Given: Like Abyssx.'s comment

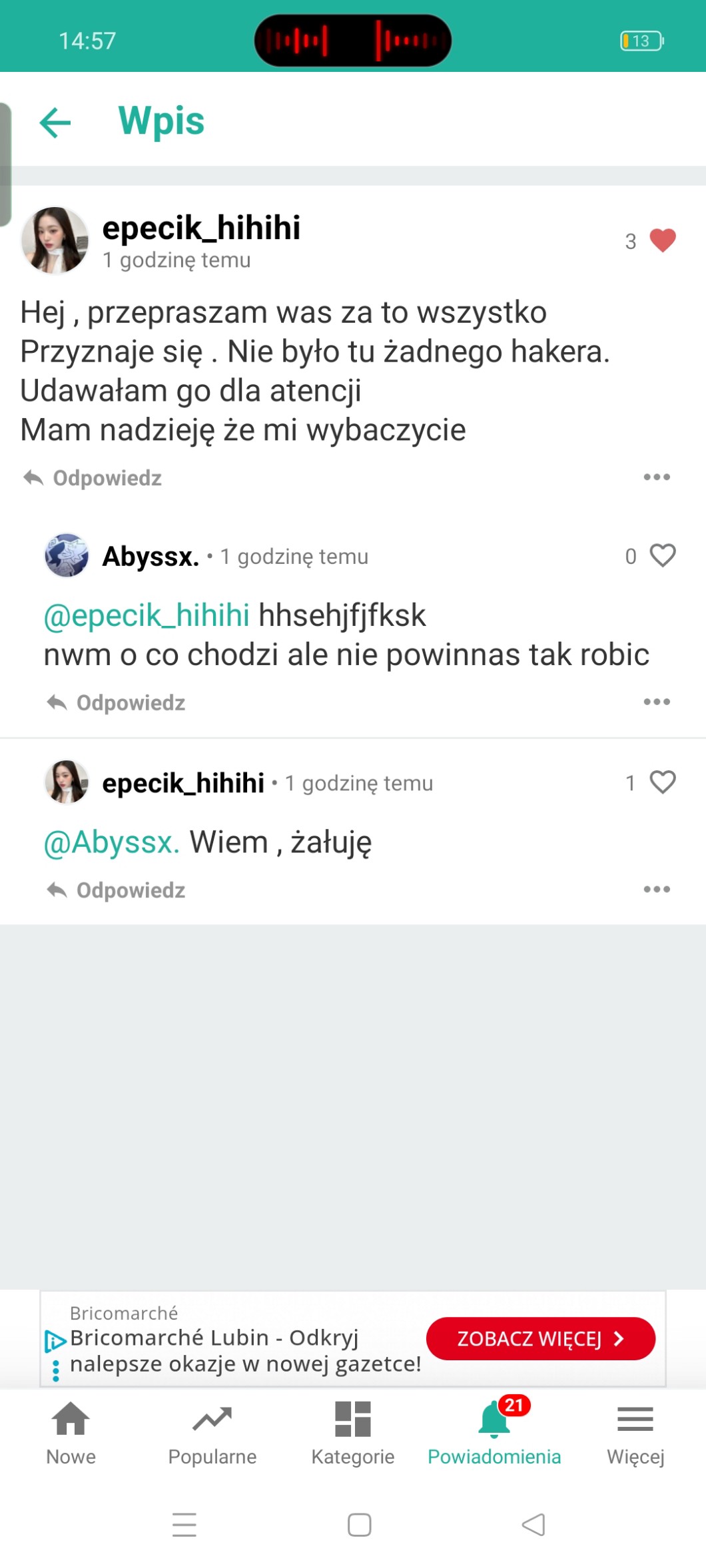Looking at the screenshot, I should point(662,555).
